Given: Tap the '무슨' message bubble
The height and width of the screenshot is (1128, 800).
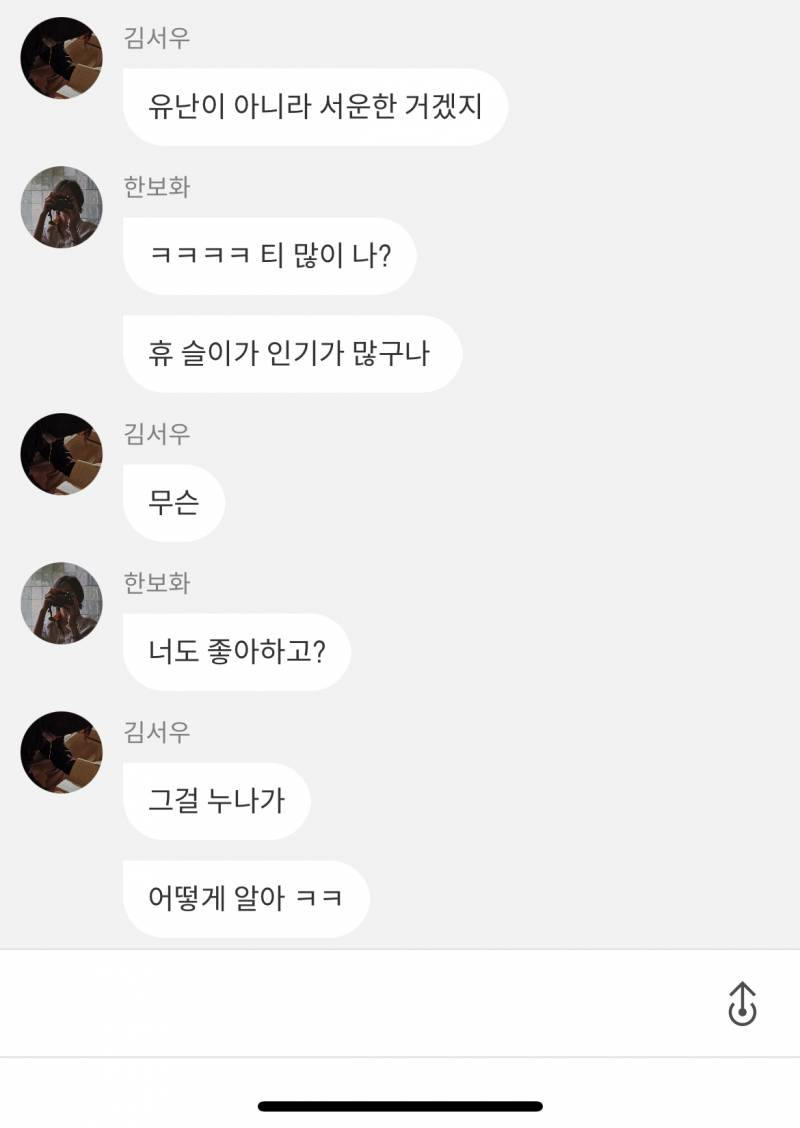Looking at the screenshot, I should (172, 503).
